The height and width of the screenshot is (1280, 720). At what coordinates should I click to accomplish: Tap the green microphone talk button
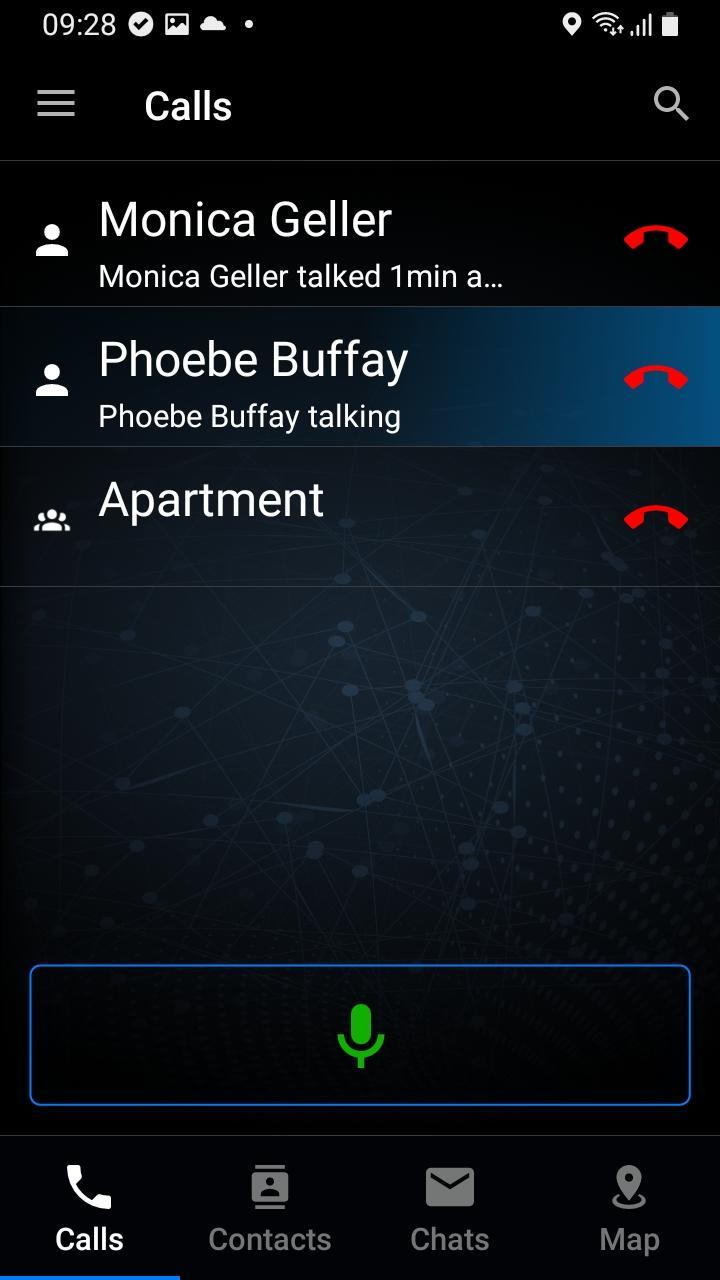point(360,1035)
